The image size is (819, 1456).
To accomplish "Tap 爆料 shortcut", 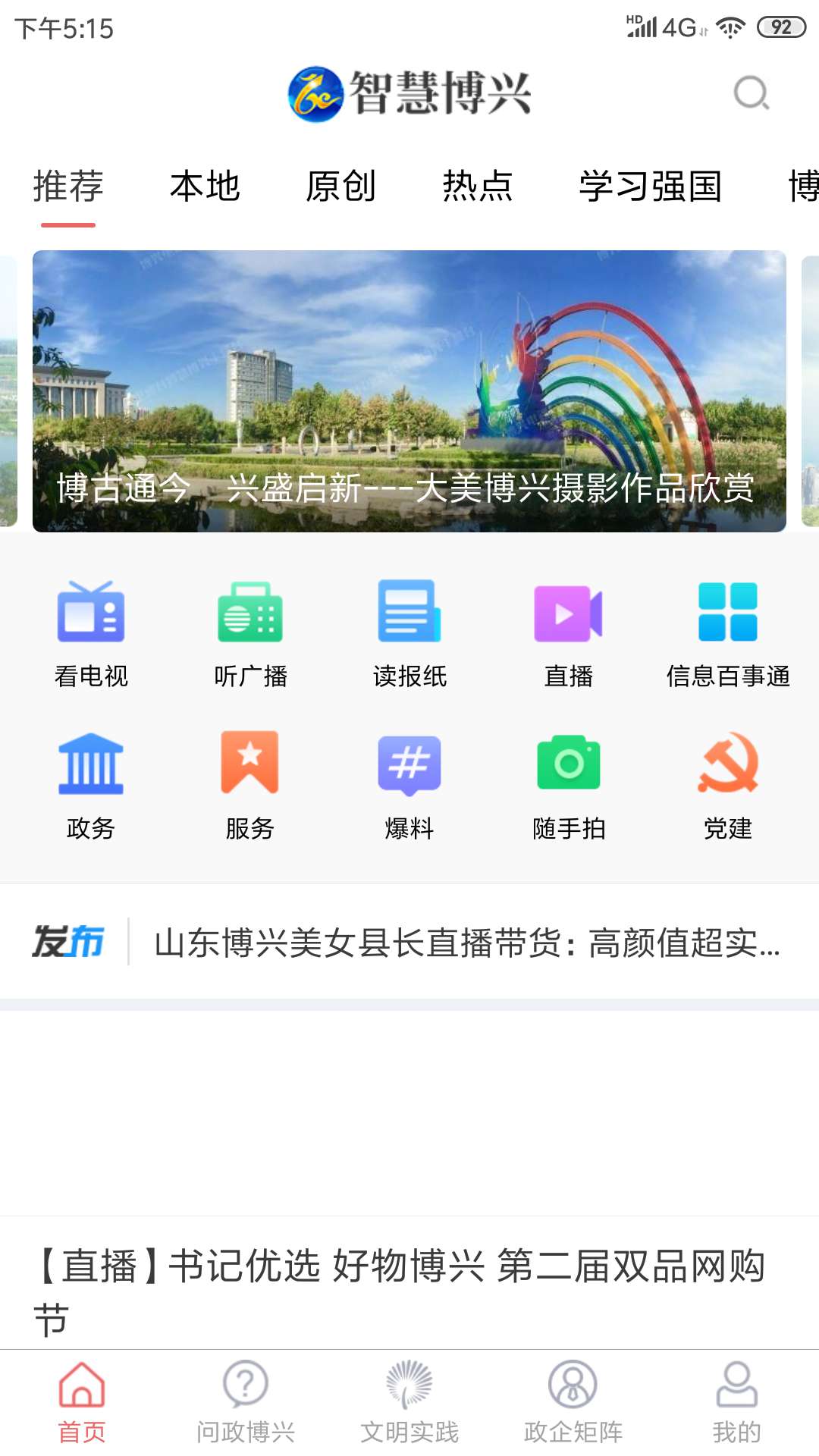I will click(409, 785).
